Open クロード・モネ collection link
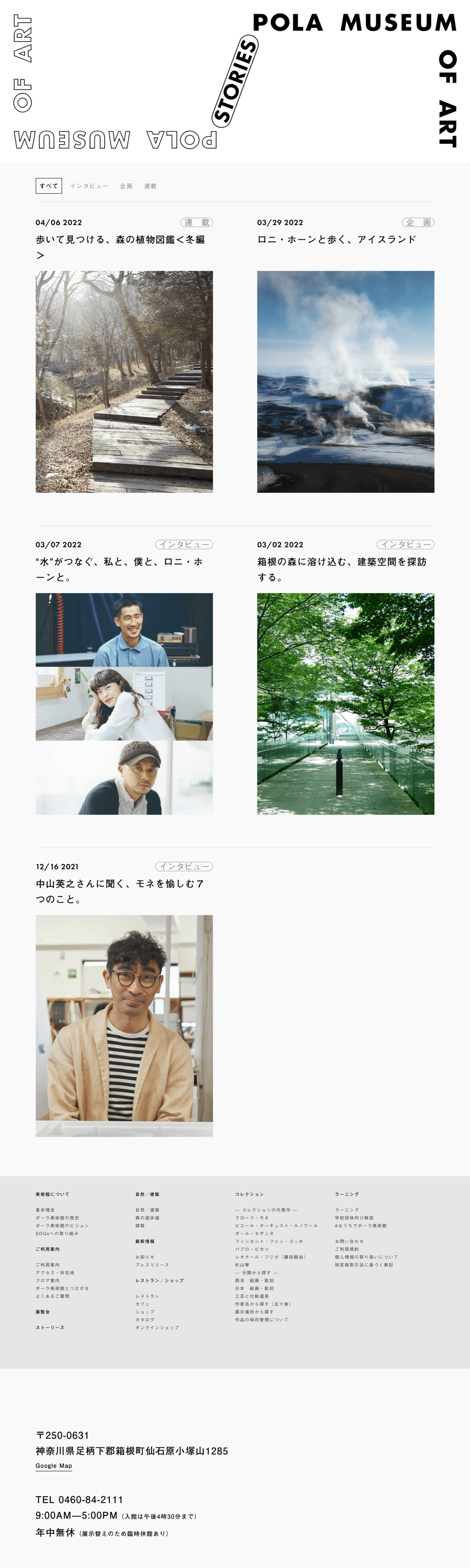 tap(252, 1218)
